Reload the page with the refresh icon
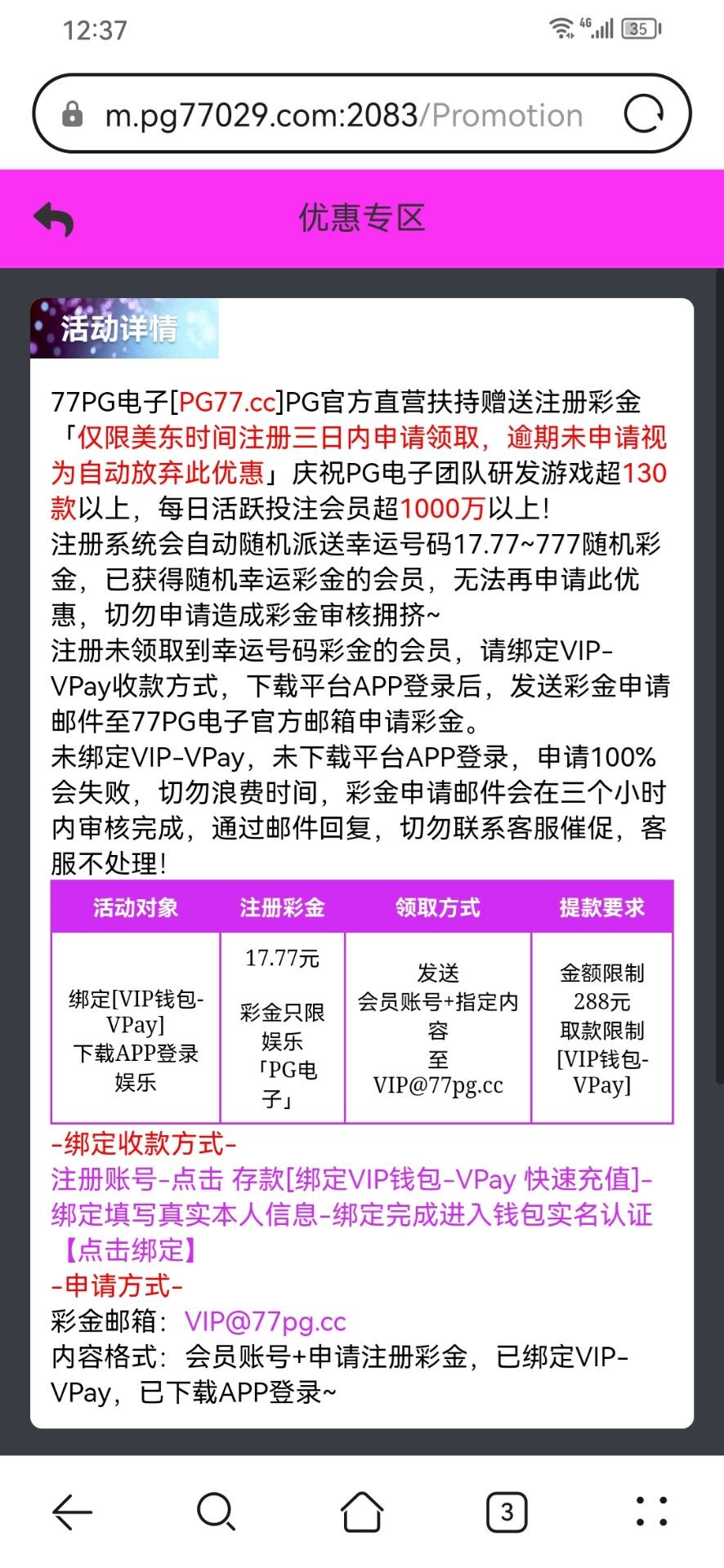 pyautogui.click(x=644, y=114)
